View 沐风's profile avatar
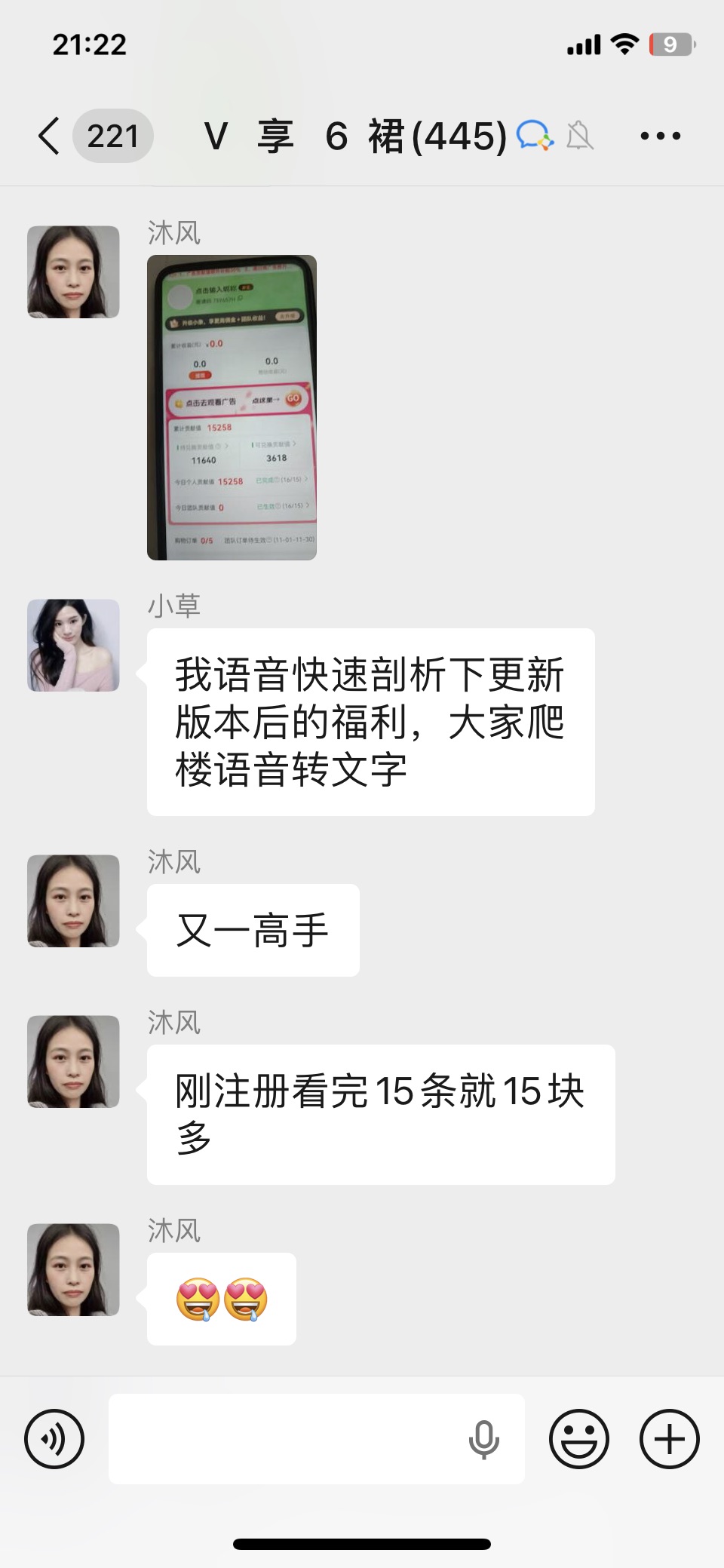The height and width of the screenshot is (1568, 724). point(72,272)
